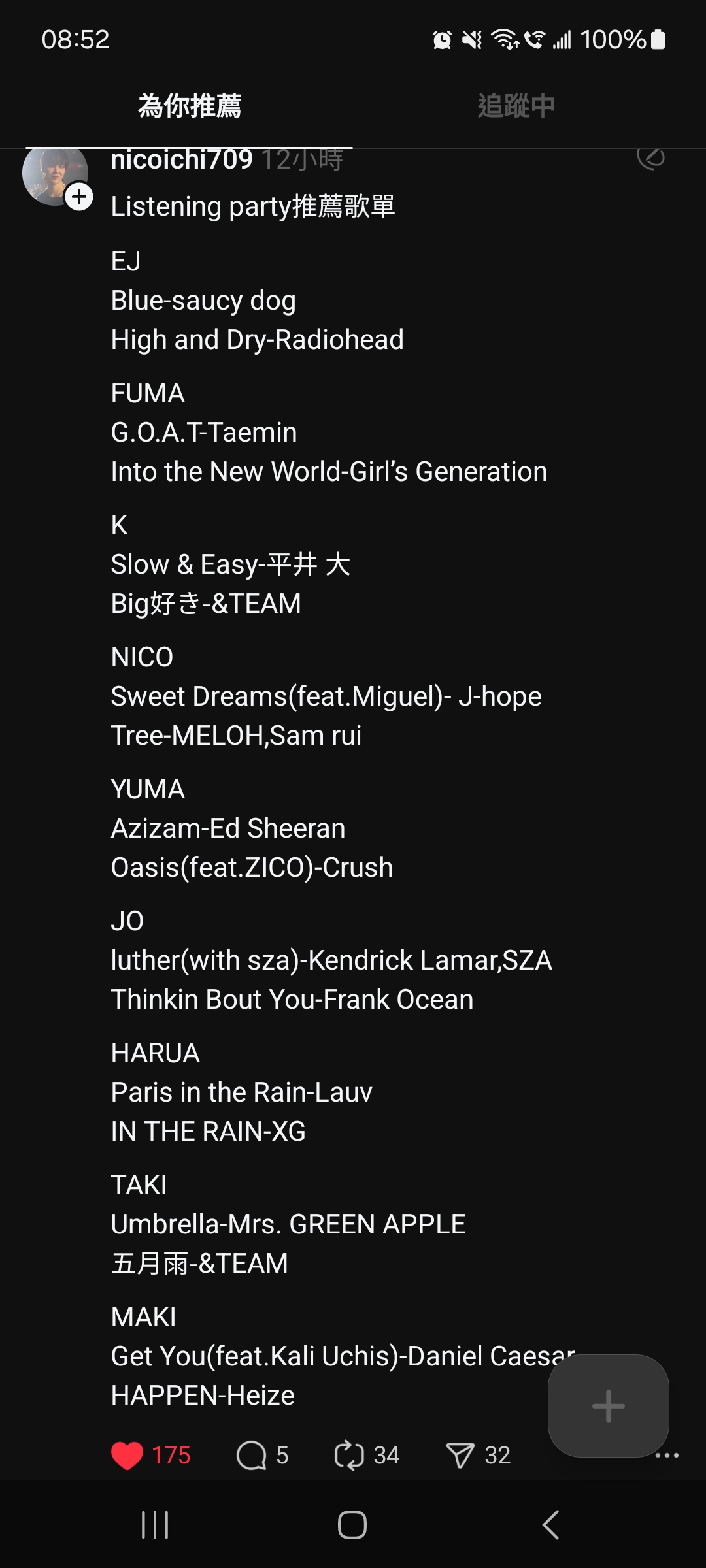Viewport: 706px width, 1568px height.
Task: Go to the home screen
Action: pos(352,1525)
